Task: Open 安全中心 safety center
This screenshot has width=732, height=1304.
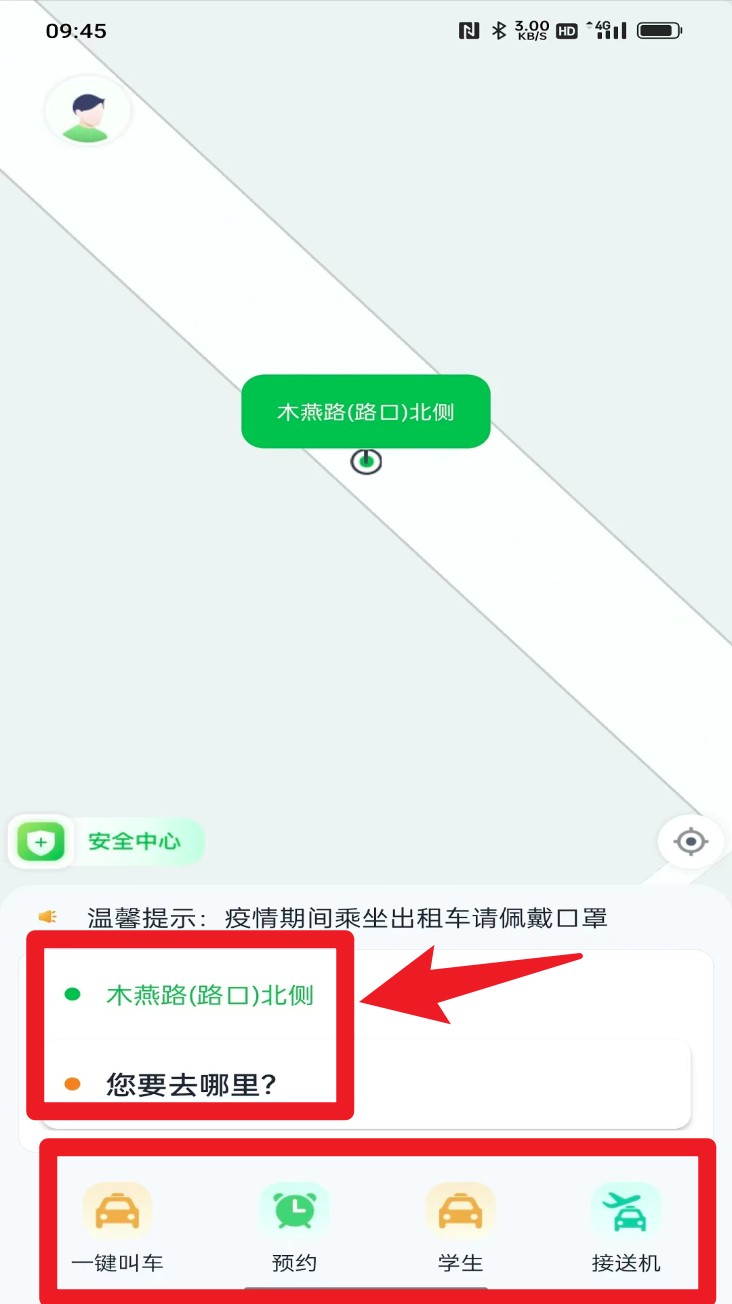Action: (107, 841)
